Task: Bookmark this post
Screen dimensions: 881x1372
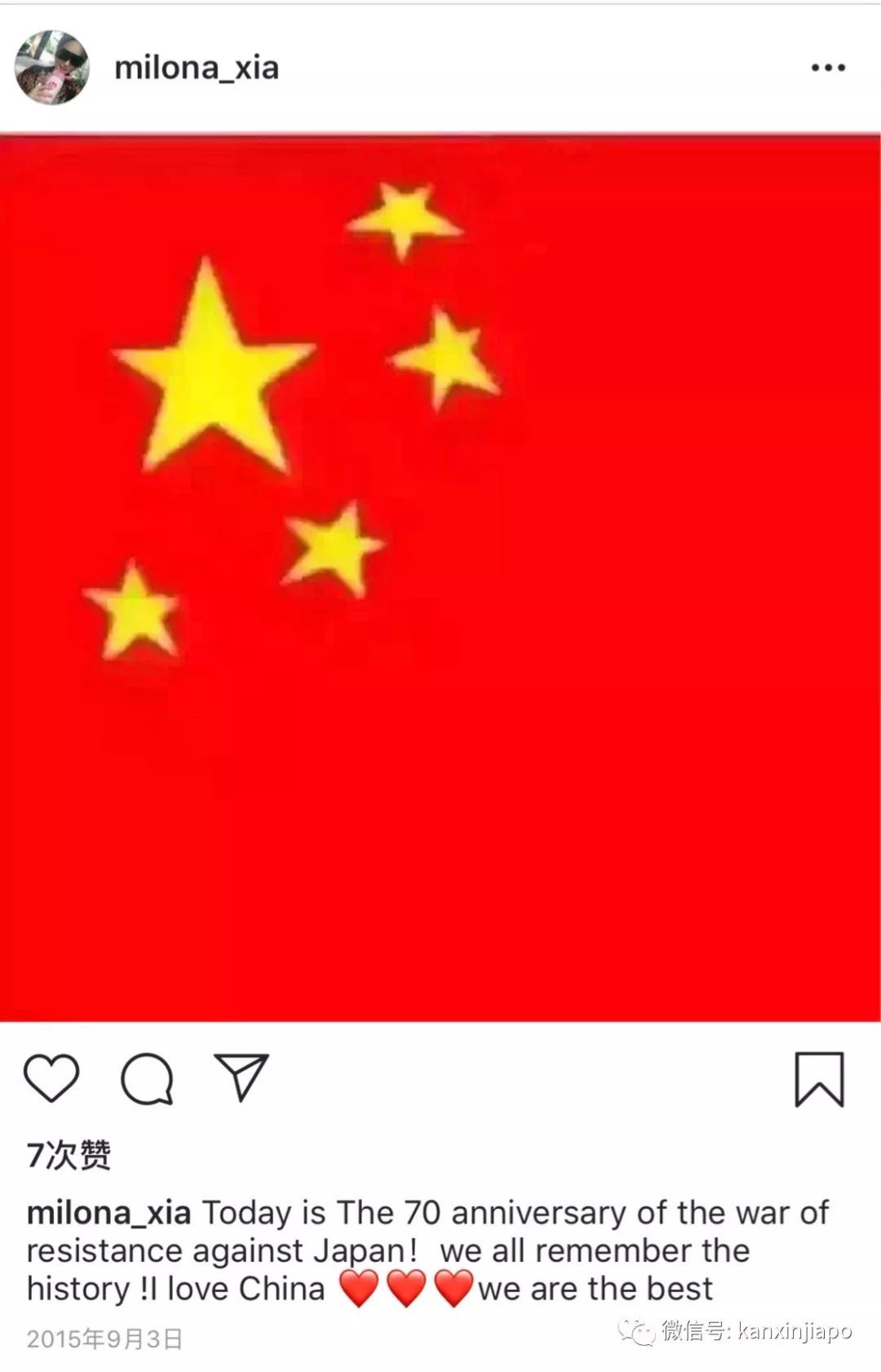Action: [x=819, y=1078]
